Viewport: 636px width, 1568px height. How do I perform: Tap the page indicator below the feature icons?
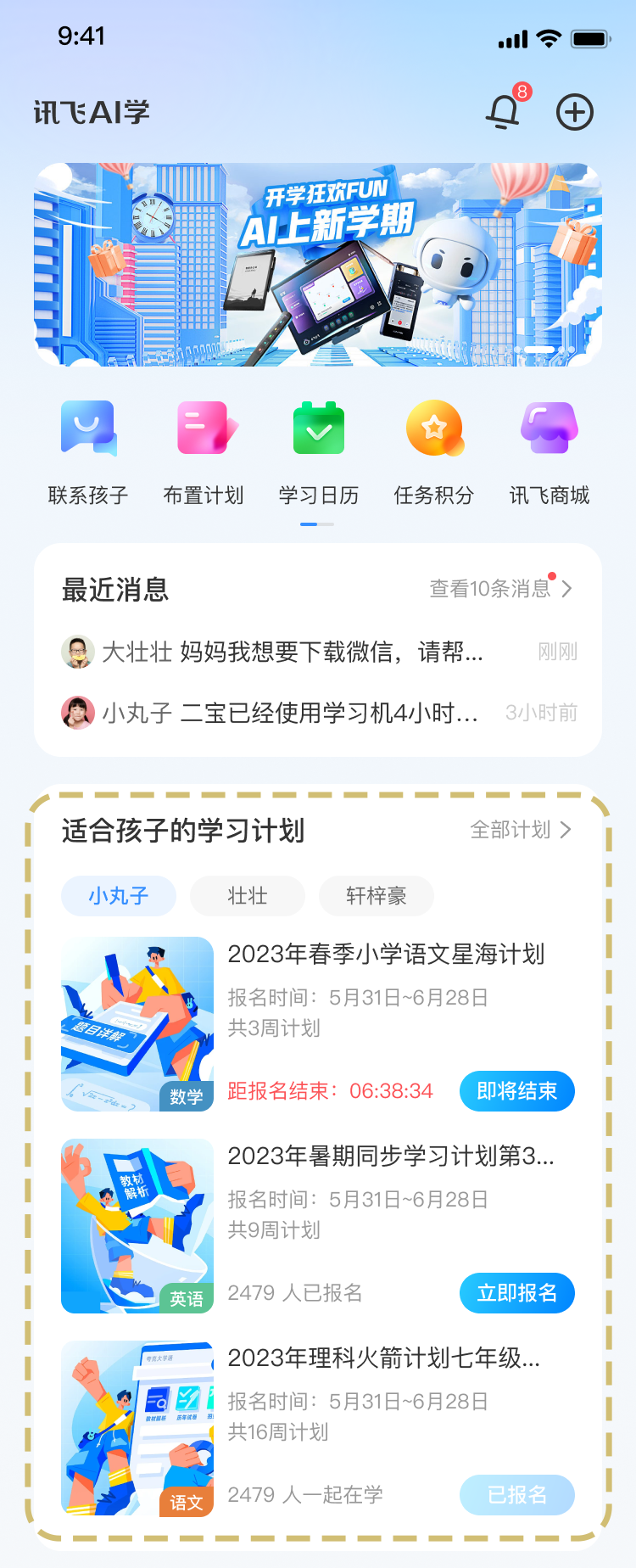(318, 524)
